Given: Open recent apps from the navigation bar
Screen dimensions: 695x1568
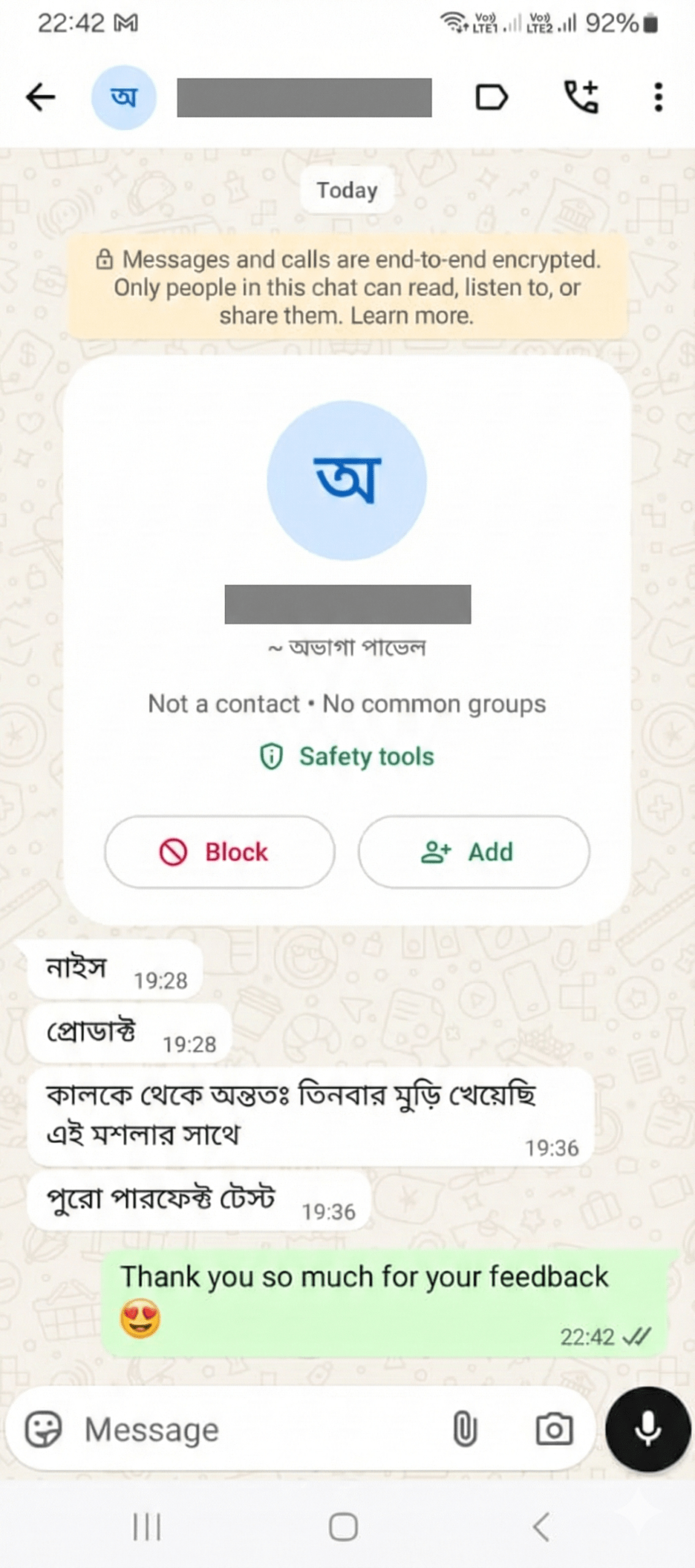Looking at the screenshot, I should [x=147, y=1526].
